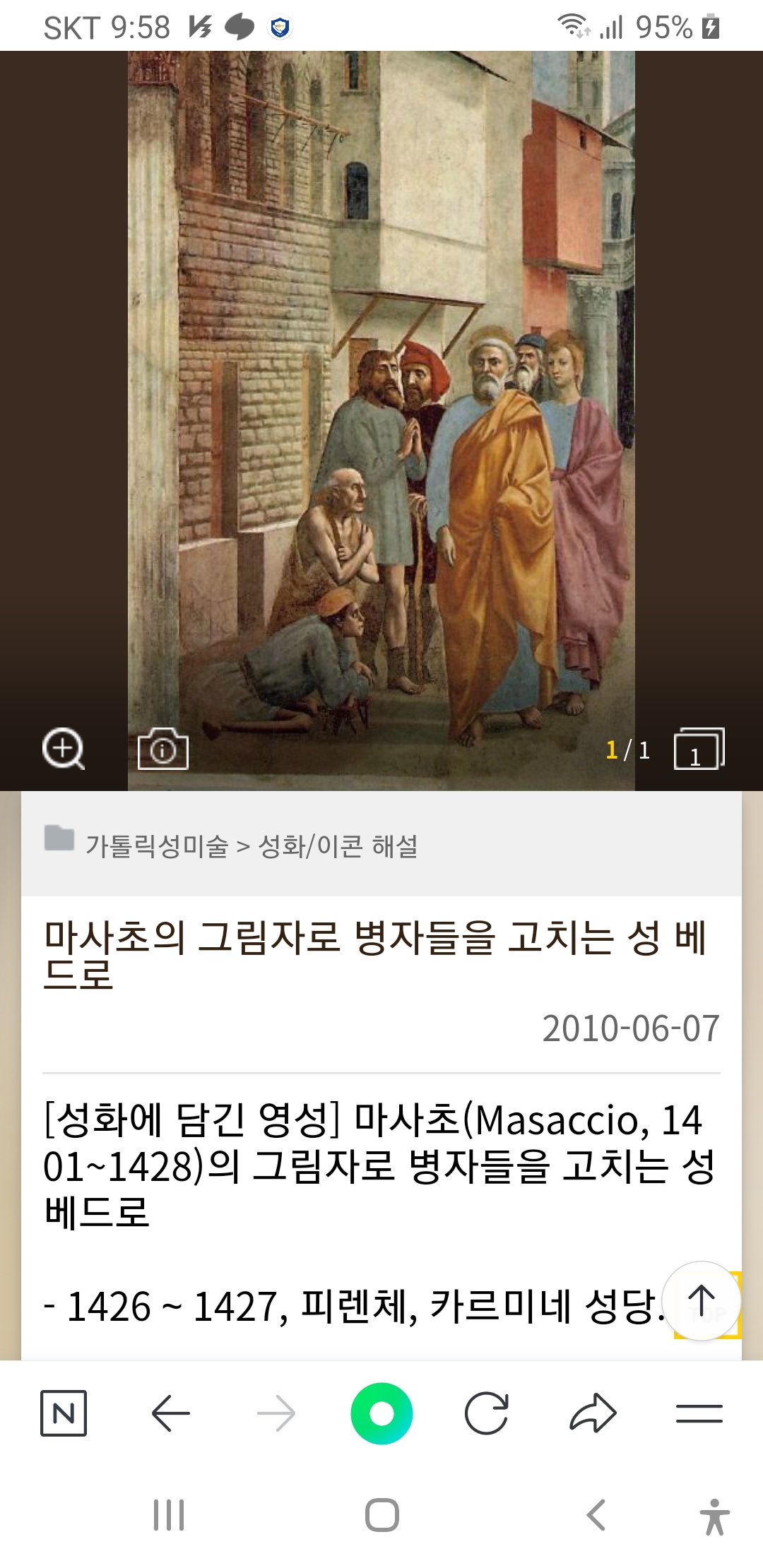
Task: Reload the current page
Action: pyautogui.click(x=487, y=1413)
